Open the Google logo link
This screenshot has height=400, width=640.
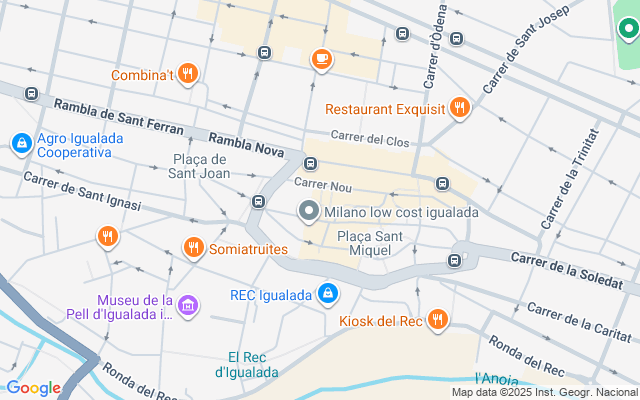pos(33,388)
